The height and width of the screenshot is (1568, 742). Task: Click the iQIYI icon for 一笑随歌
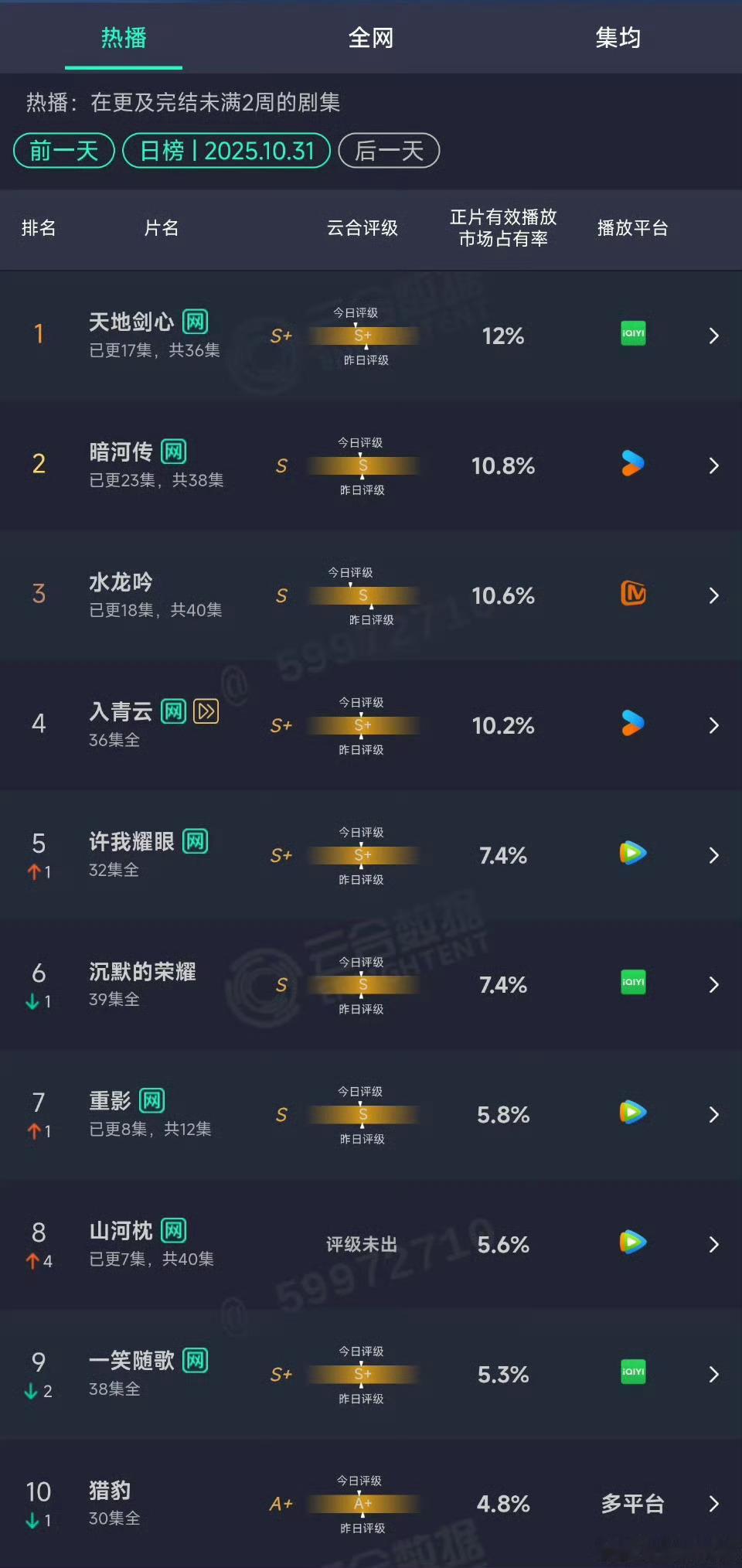[x=632, y=1373]
